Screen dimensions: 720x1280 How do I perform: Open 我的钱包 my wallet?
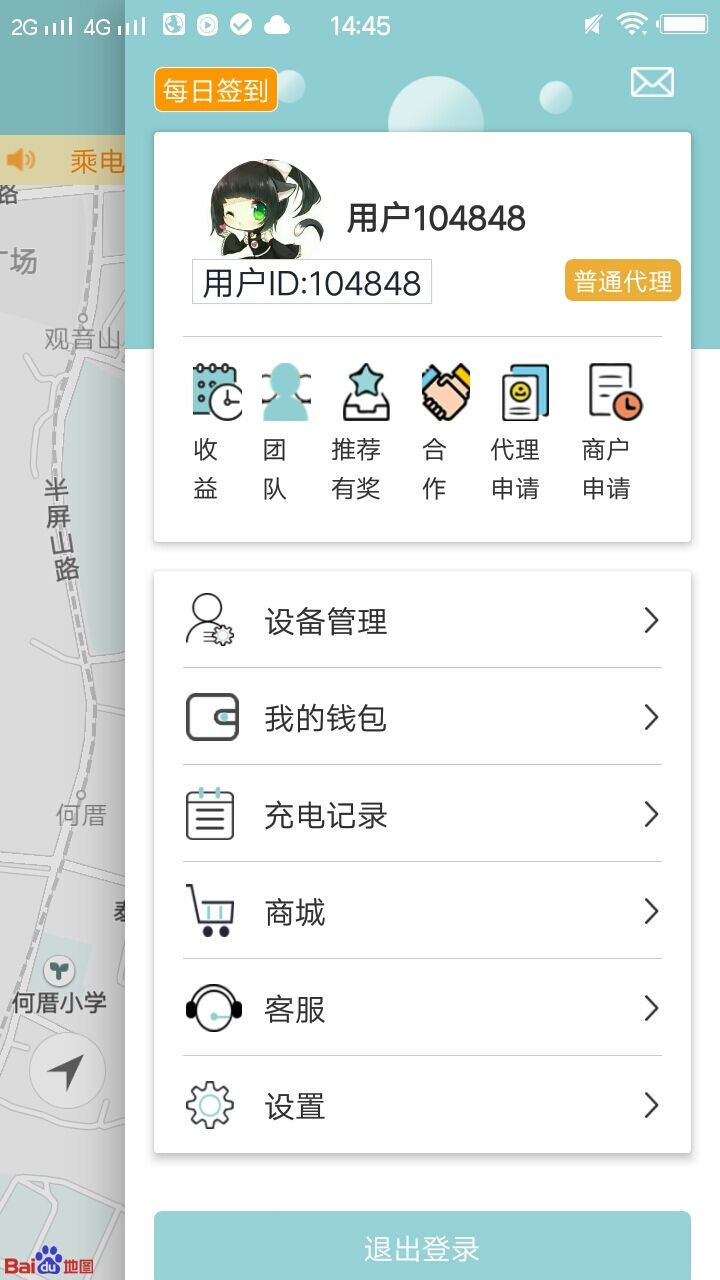point(422,718)
